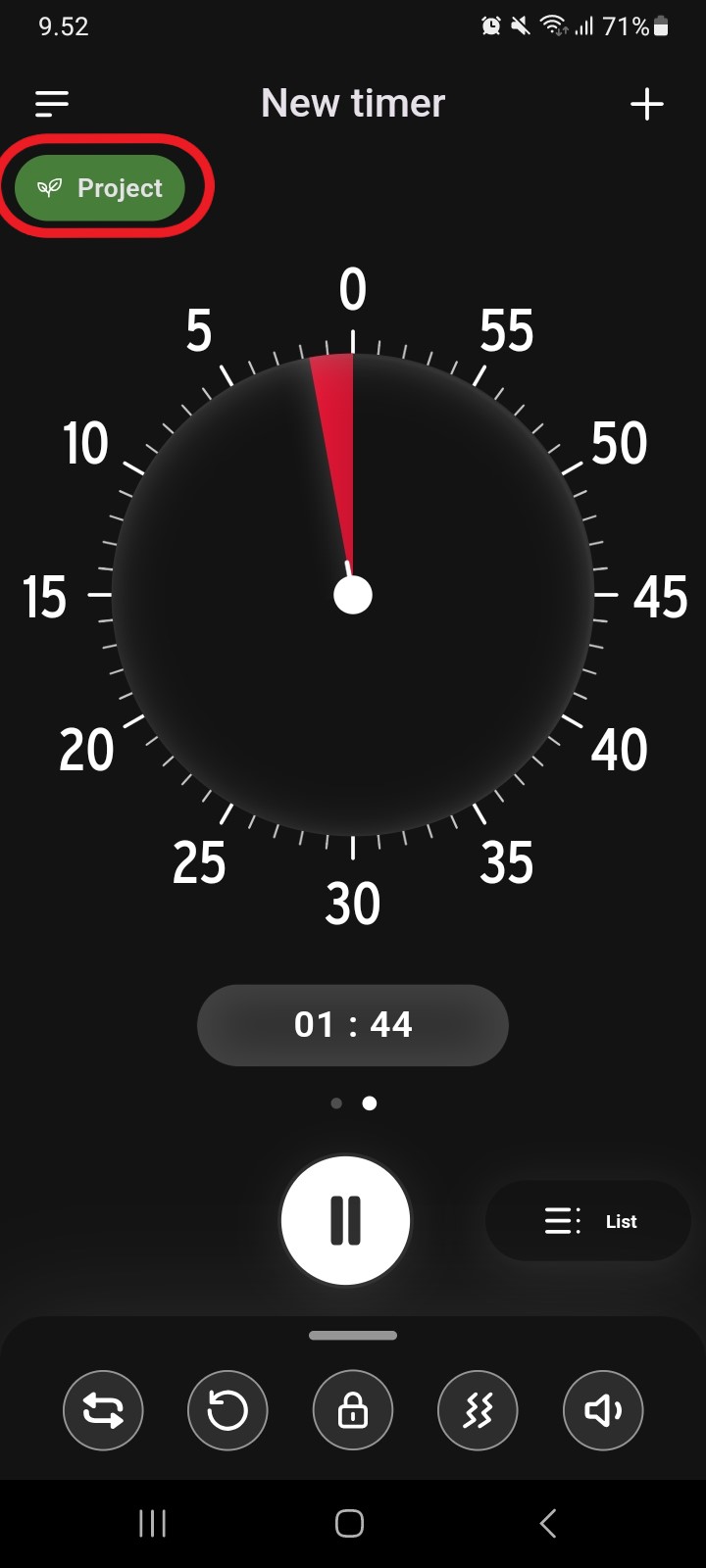Screen dimensions: 706x1568
Task: Expand the bottom panel handle
Action: [x=353, y=1335]
